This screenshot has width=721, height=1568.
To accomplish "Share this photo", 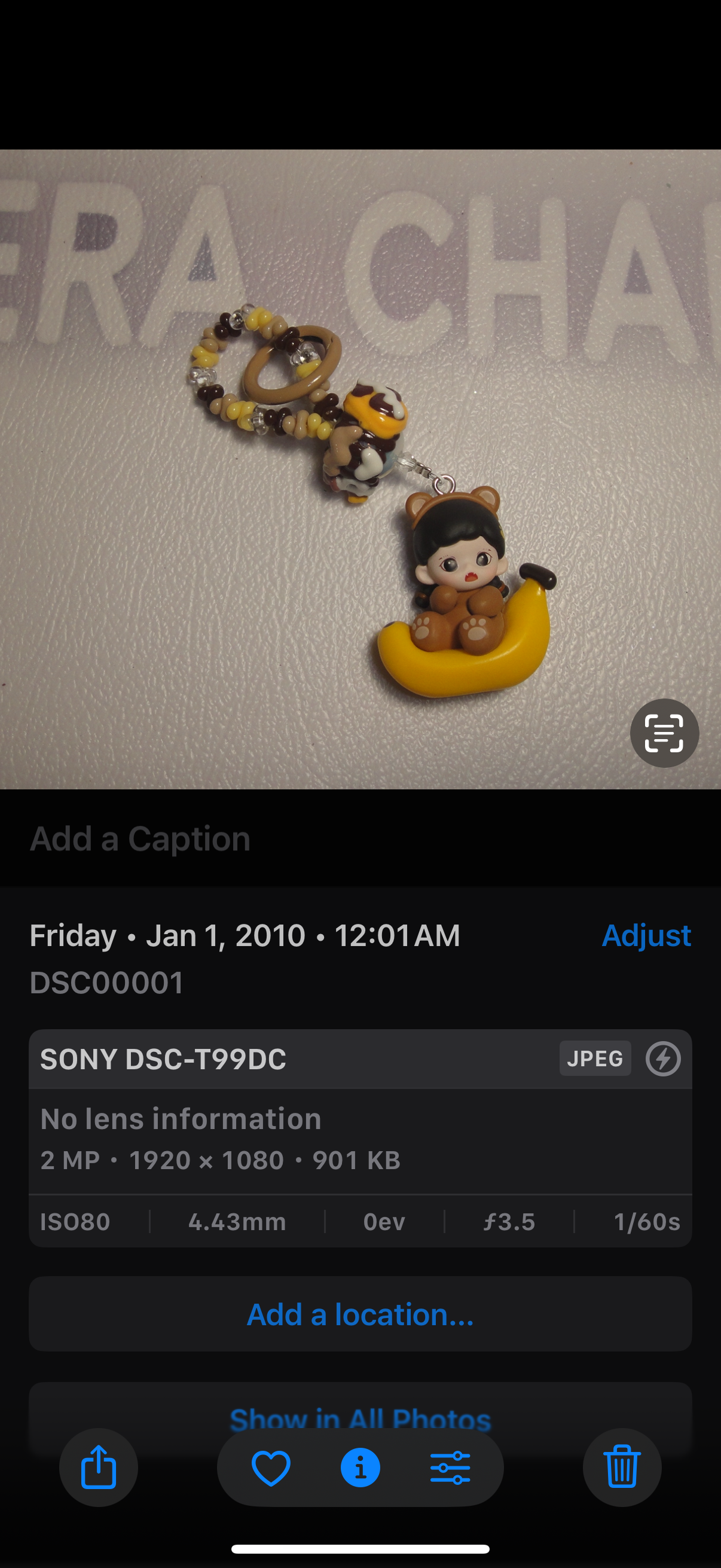I will [x=99, y=1468].
